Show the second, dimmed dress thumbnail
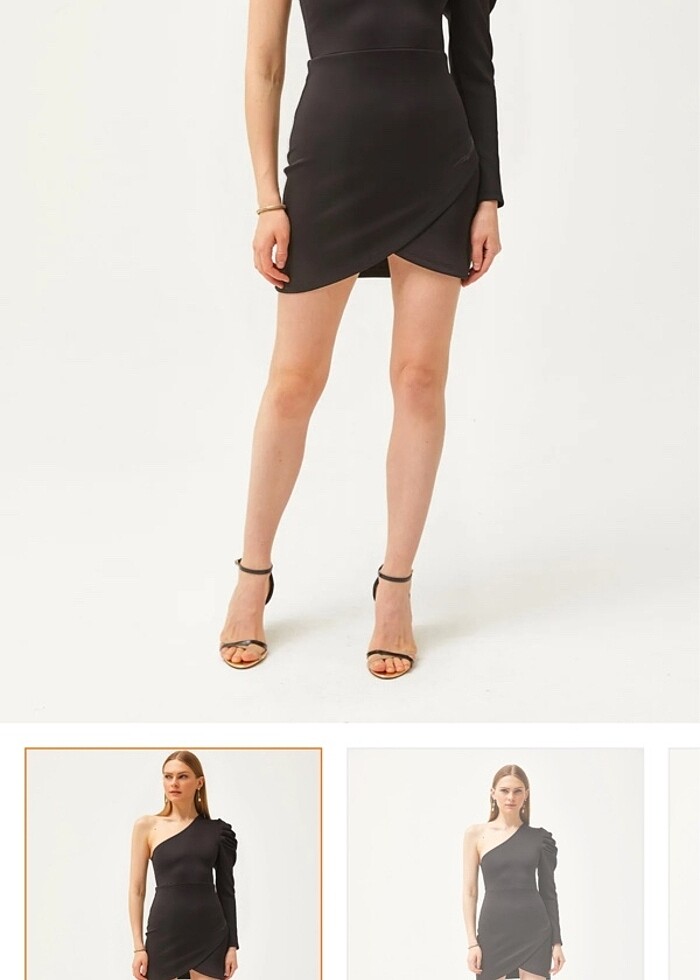 [x=495, y=864]
